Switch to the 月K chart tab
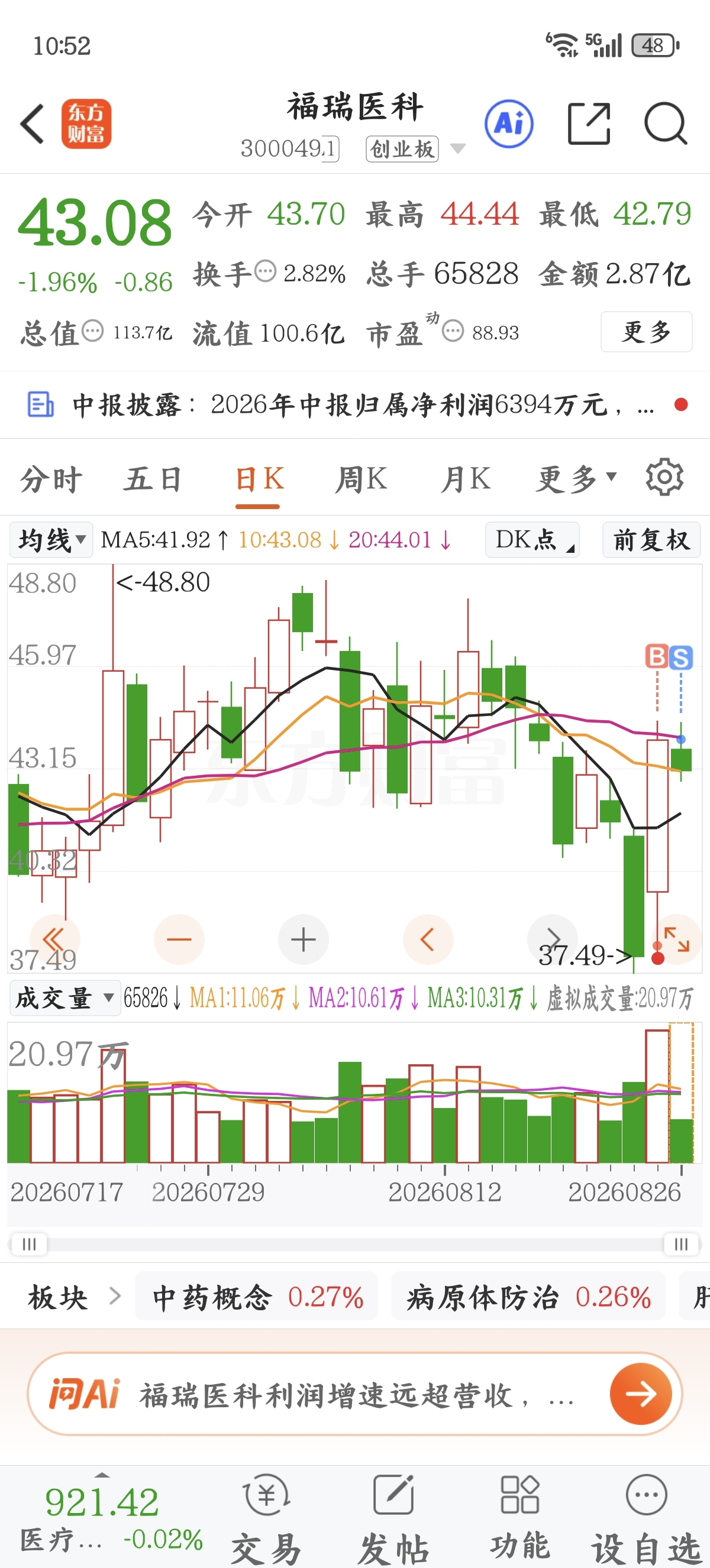This screenshot has height=1568, width=710. tap(466, 479)
